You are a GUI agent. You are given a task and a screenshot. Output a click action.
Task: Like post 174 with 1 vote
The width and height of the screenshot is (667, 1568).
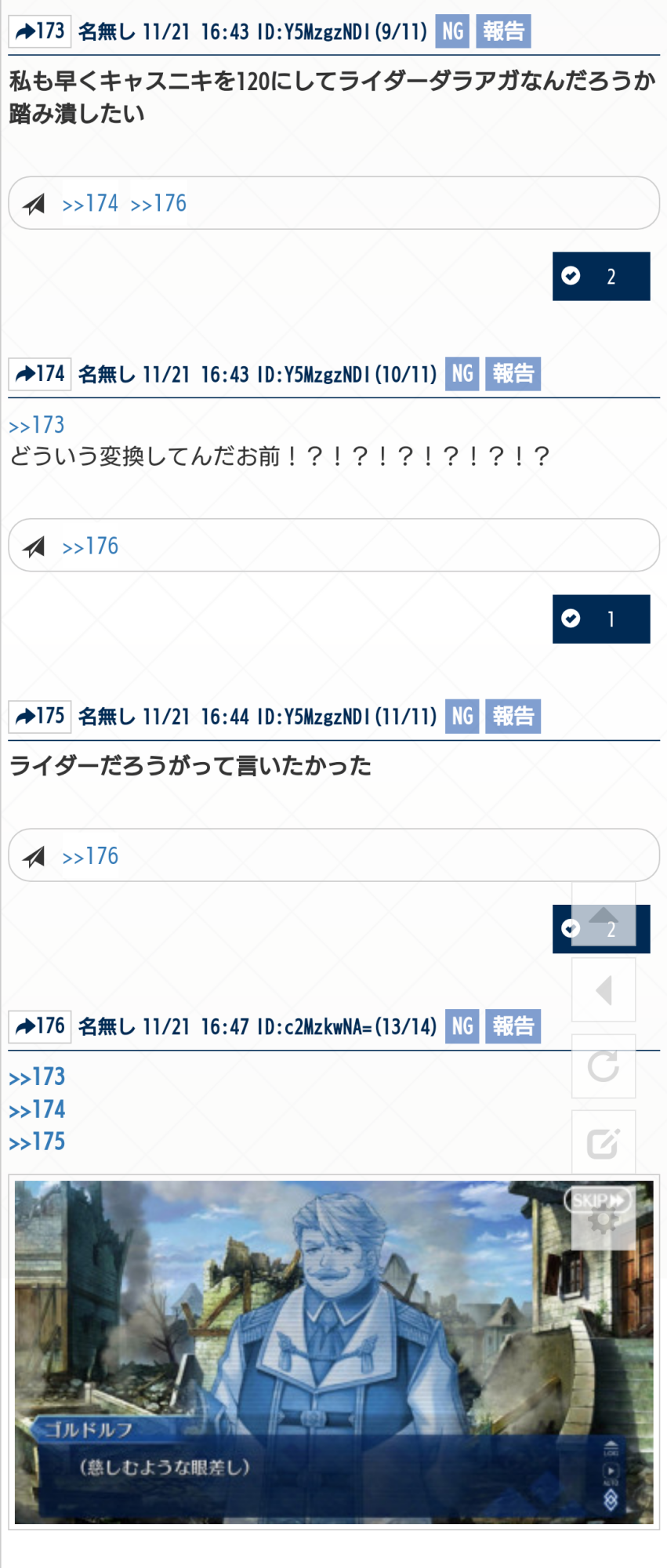pos(600,619)
